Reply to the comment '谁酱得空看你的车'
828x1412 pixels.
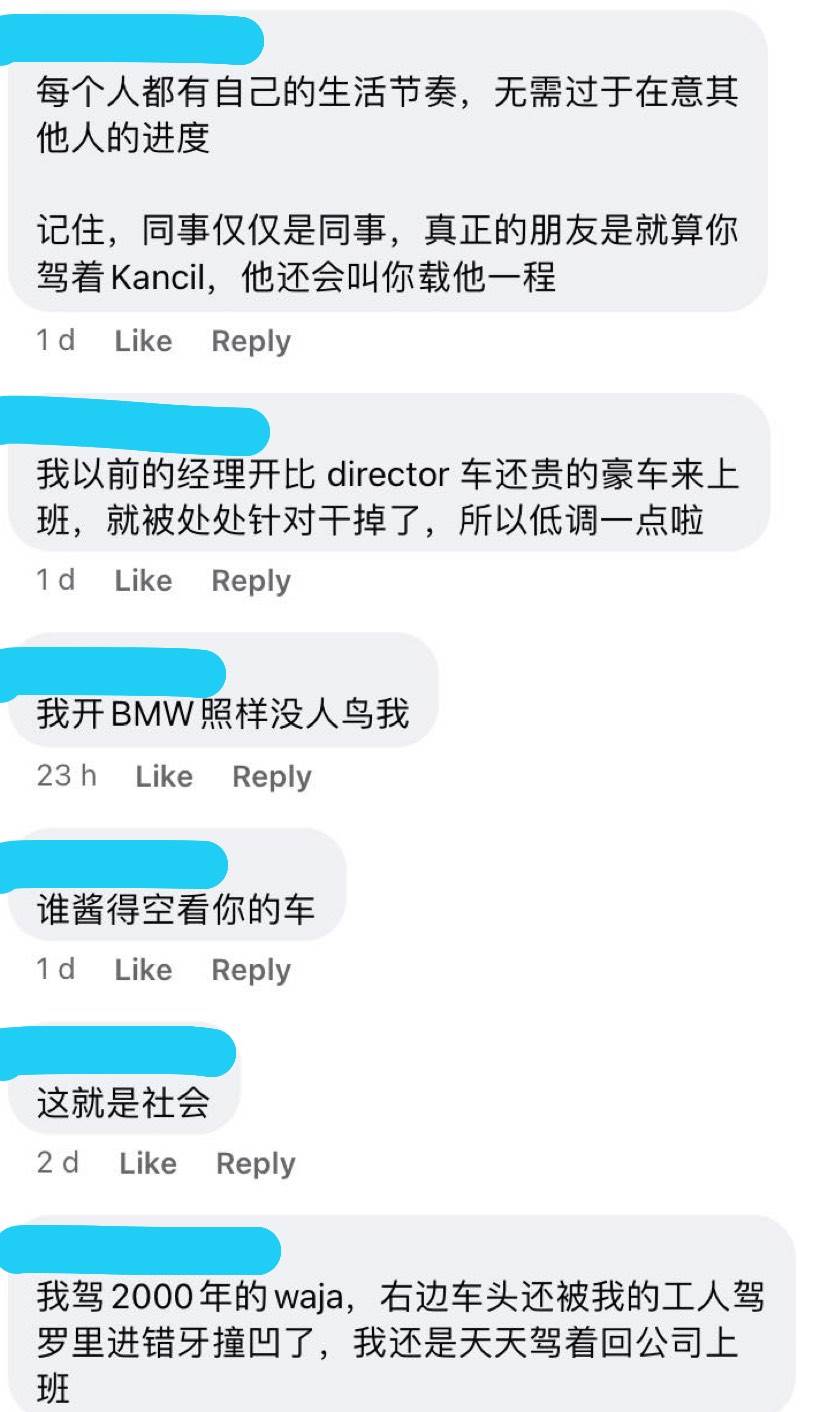pyautogui.click(x=251, y=970)
